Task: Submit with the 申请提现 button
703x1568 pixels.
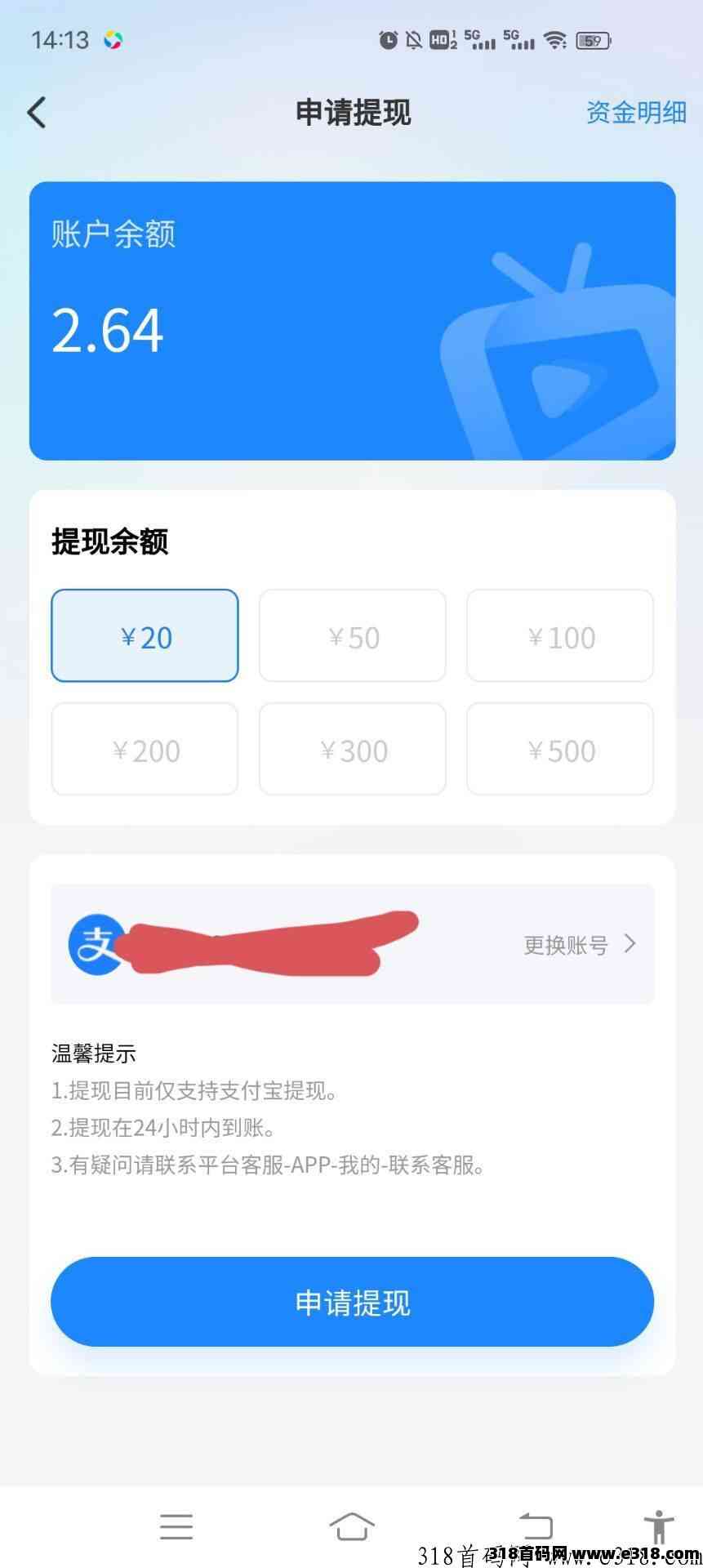Action: click(x=353, y=1303)
